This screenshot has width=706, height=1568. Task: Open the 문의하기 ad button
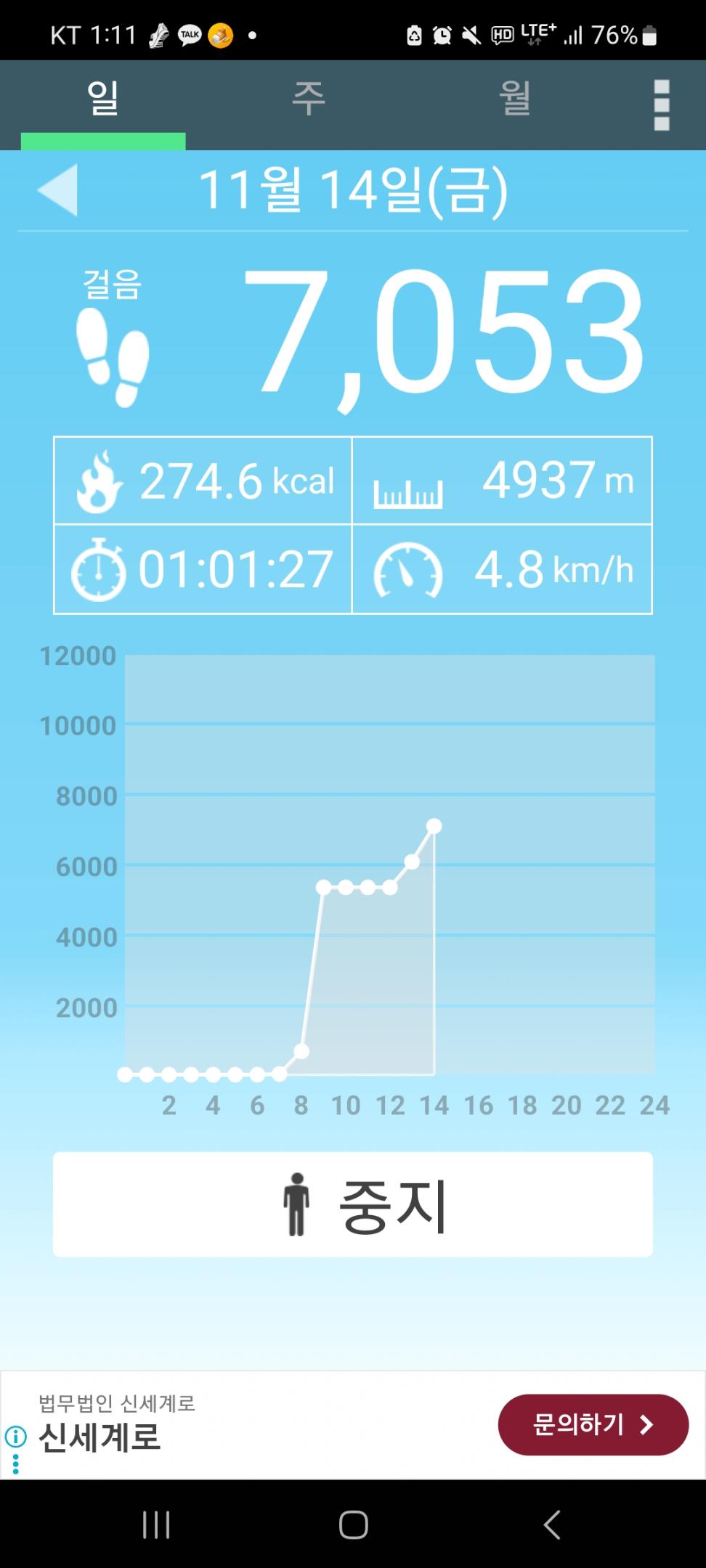[593, 1424]
